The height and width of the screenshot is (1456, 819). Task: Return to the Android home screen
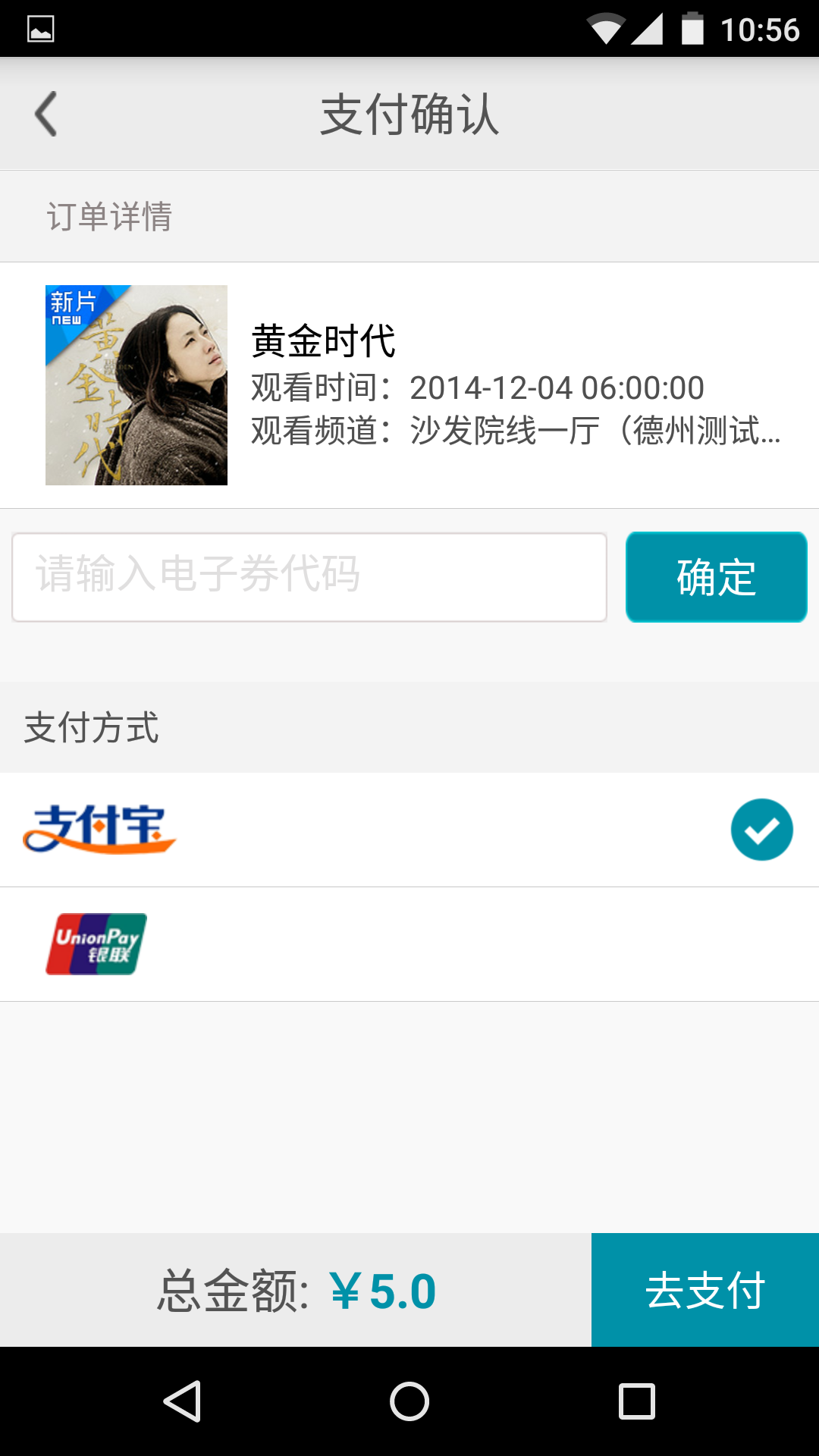(x=409, y=1401)
